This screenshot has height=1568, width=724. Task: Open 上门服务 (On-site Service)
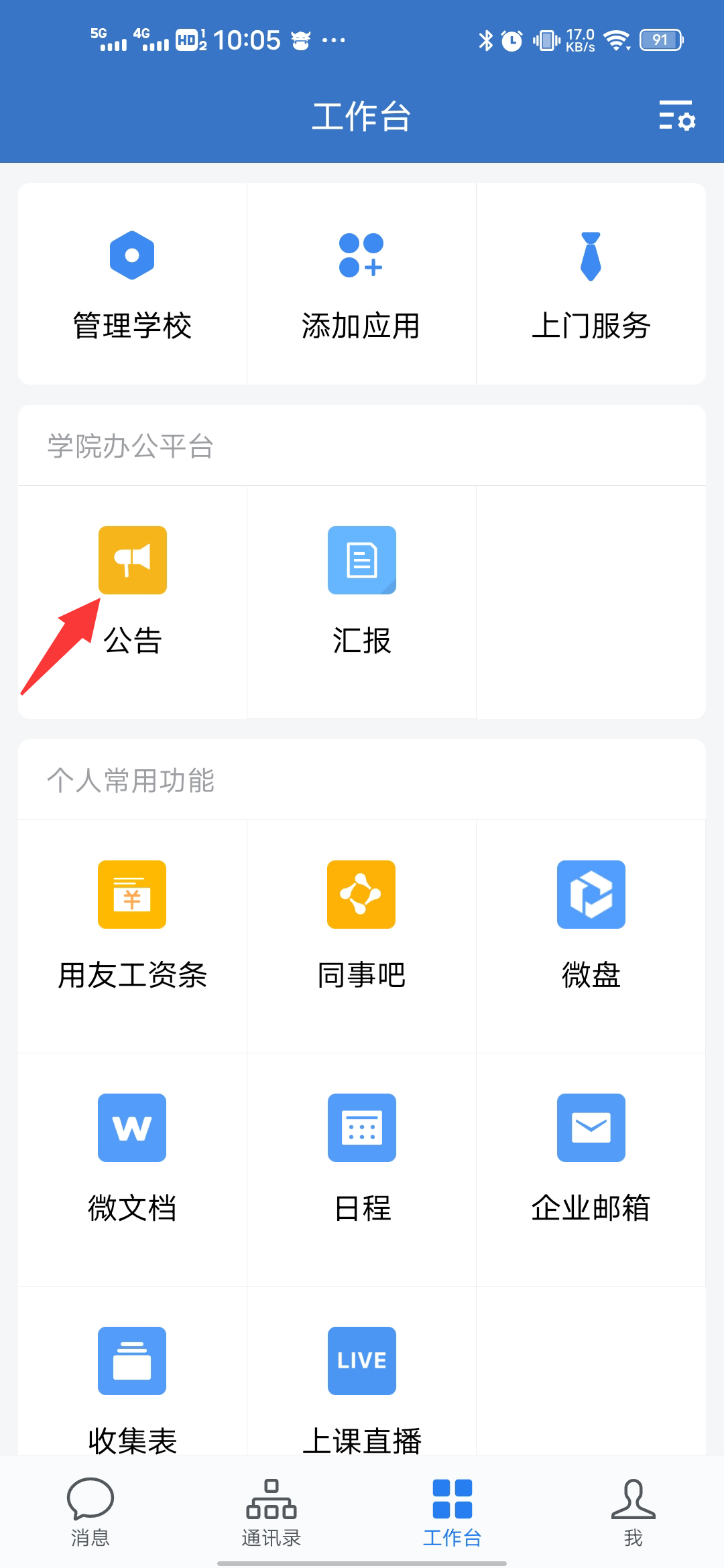591,284
